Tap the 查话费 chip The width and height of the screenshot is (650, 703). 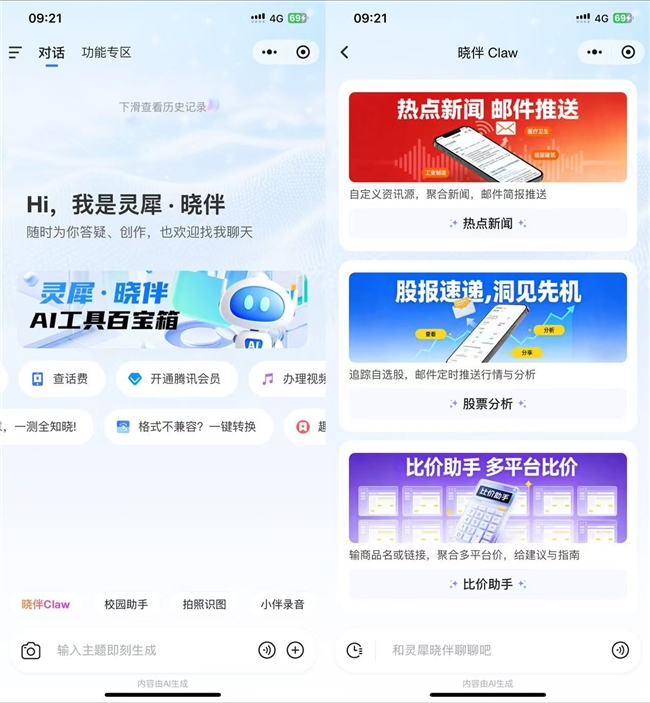(61, 379)
